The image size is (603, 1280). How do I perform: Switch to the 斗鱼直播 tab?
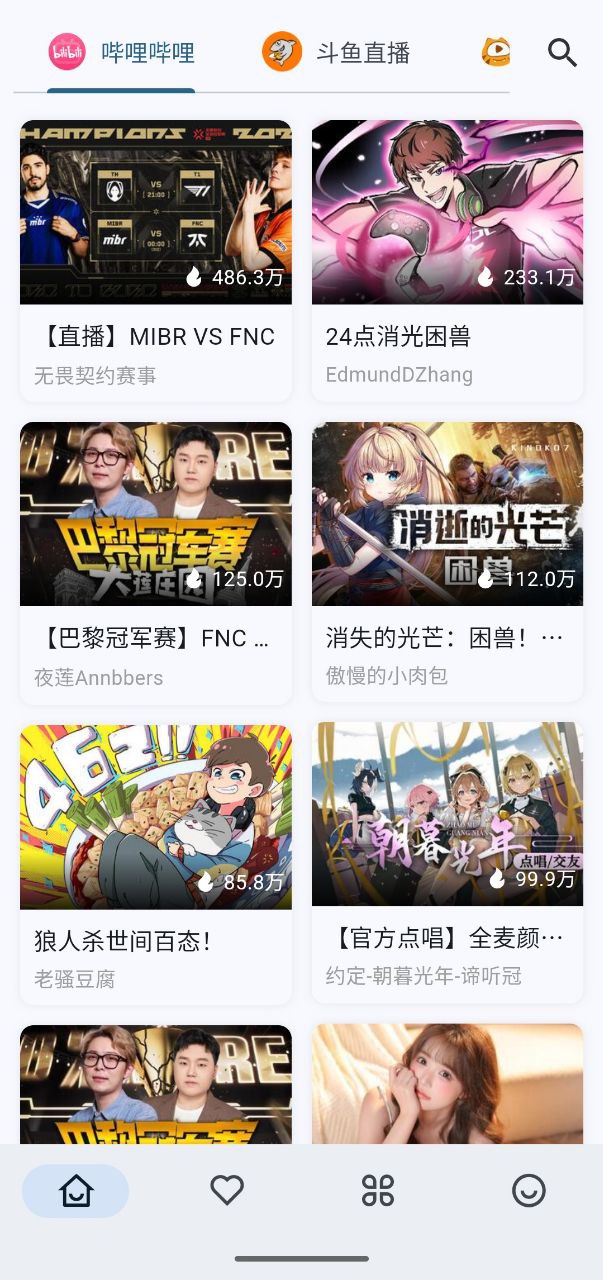(336, 53)
